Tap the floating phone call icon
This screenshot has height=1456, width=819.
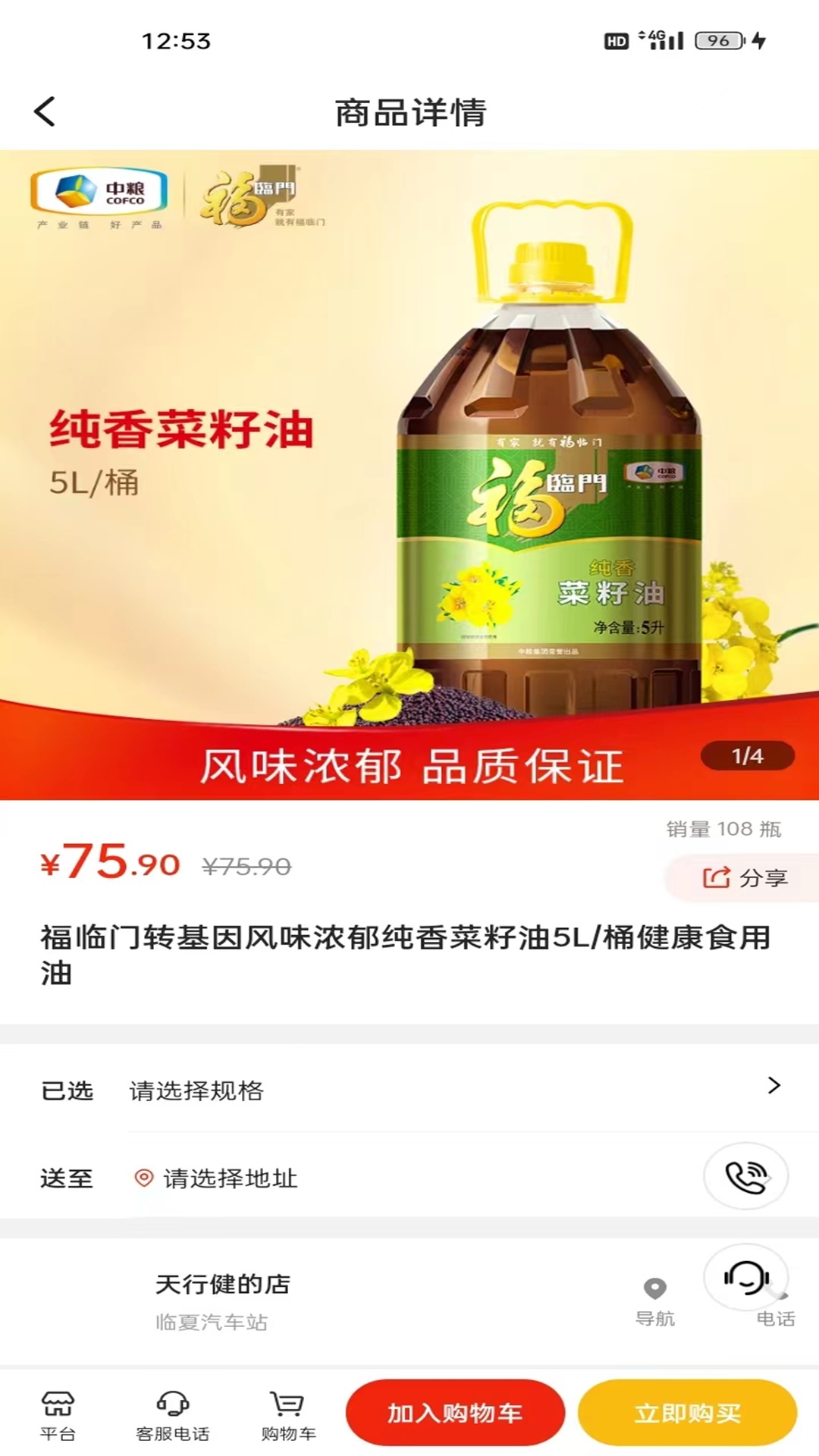pos(745,1176)
